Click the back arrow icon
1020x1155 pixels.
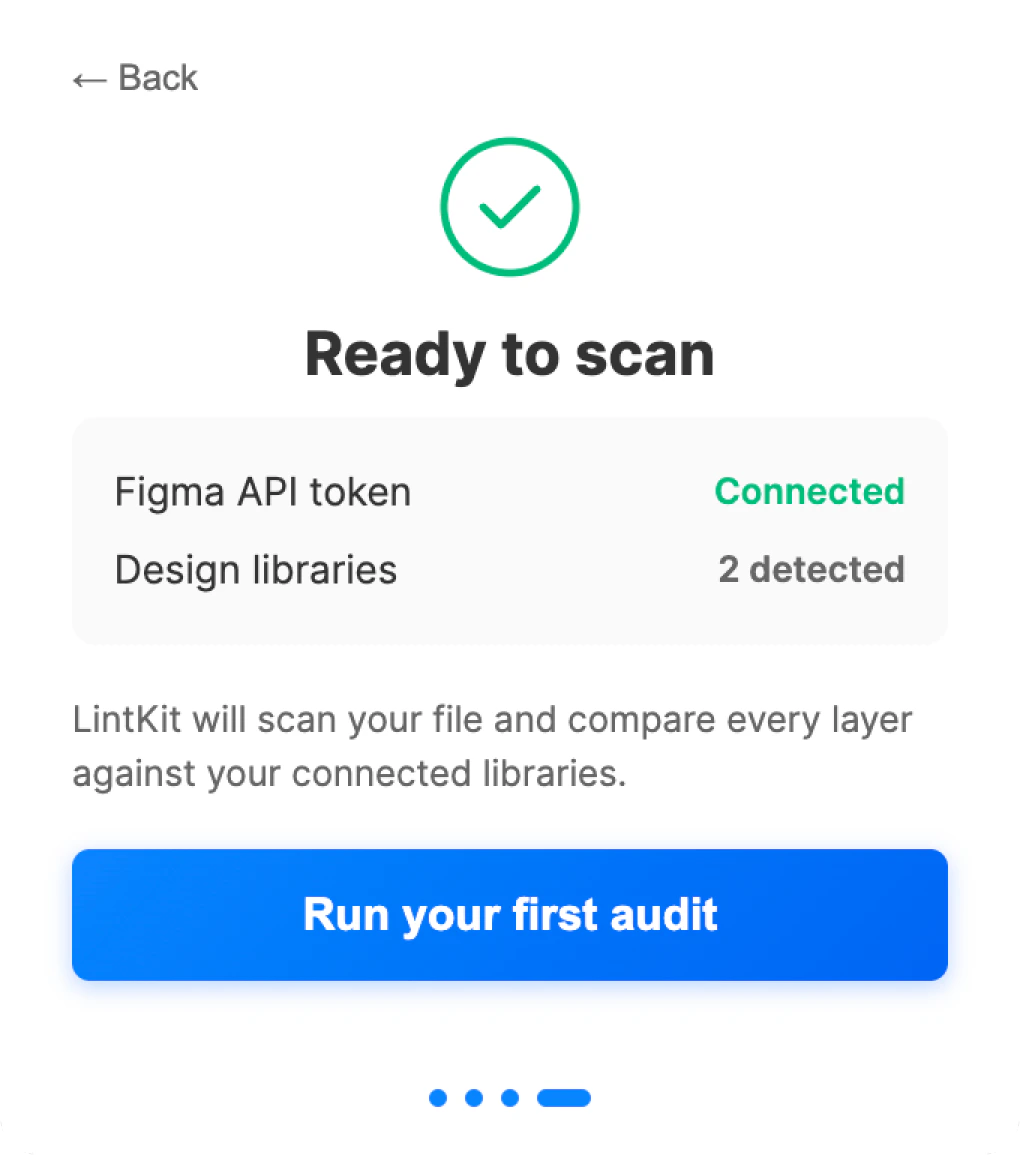[x=89, y=78]
